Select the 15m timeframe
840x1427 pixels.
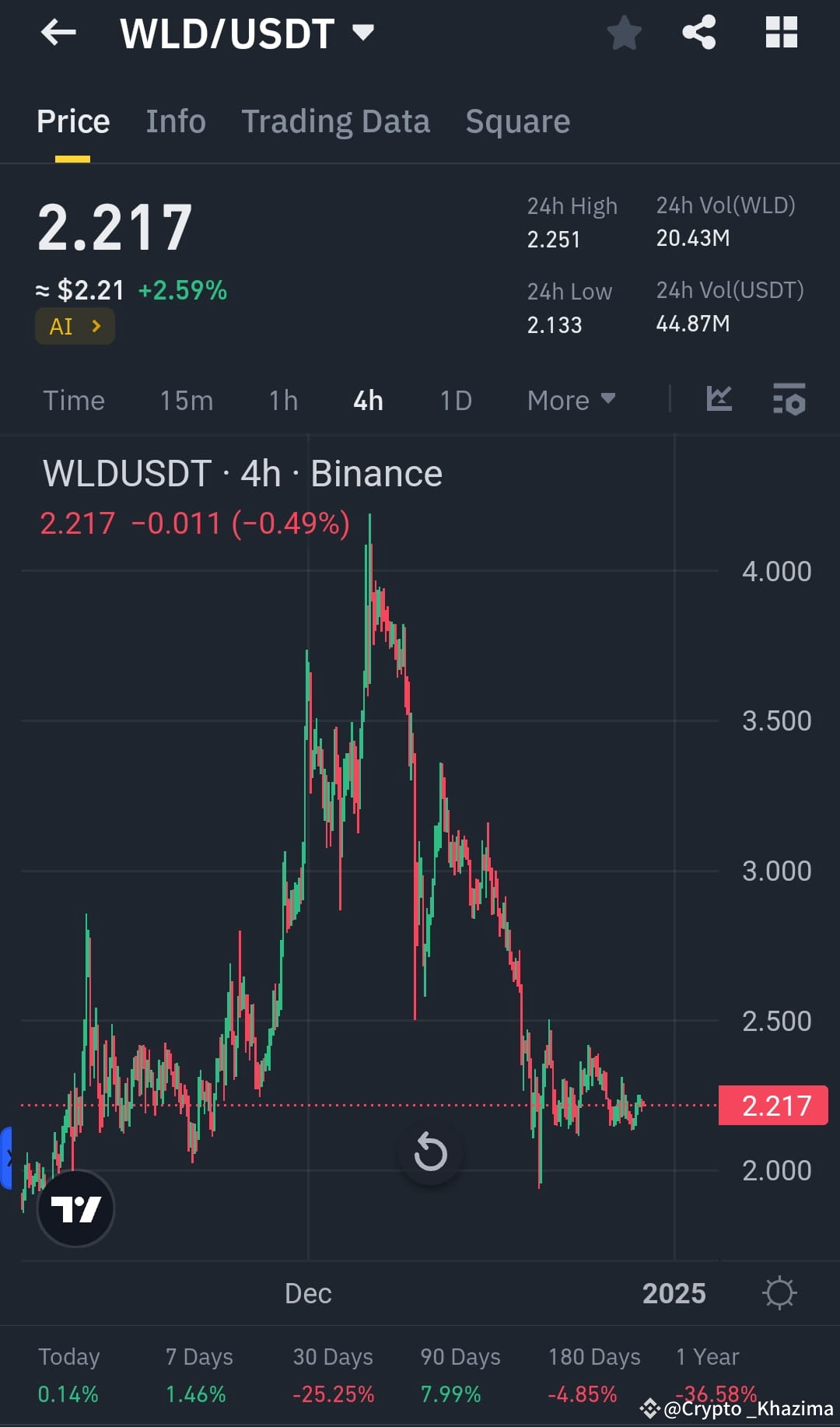click(x=186, y=400)
